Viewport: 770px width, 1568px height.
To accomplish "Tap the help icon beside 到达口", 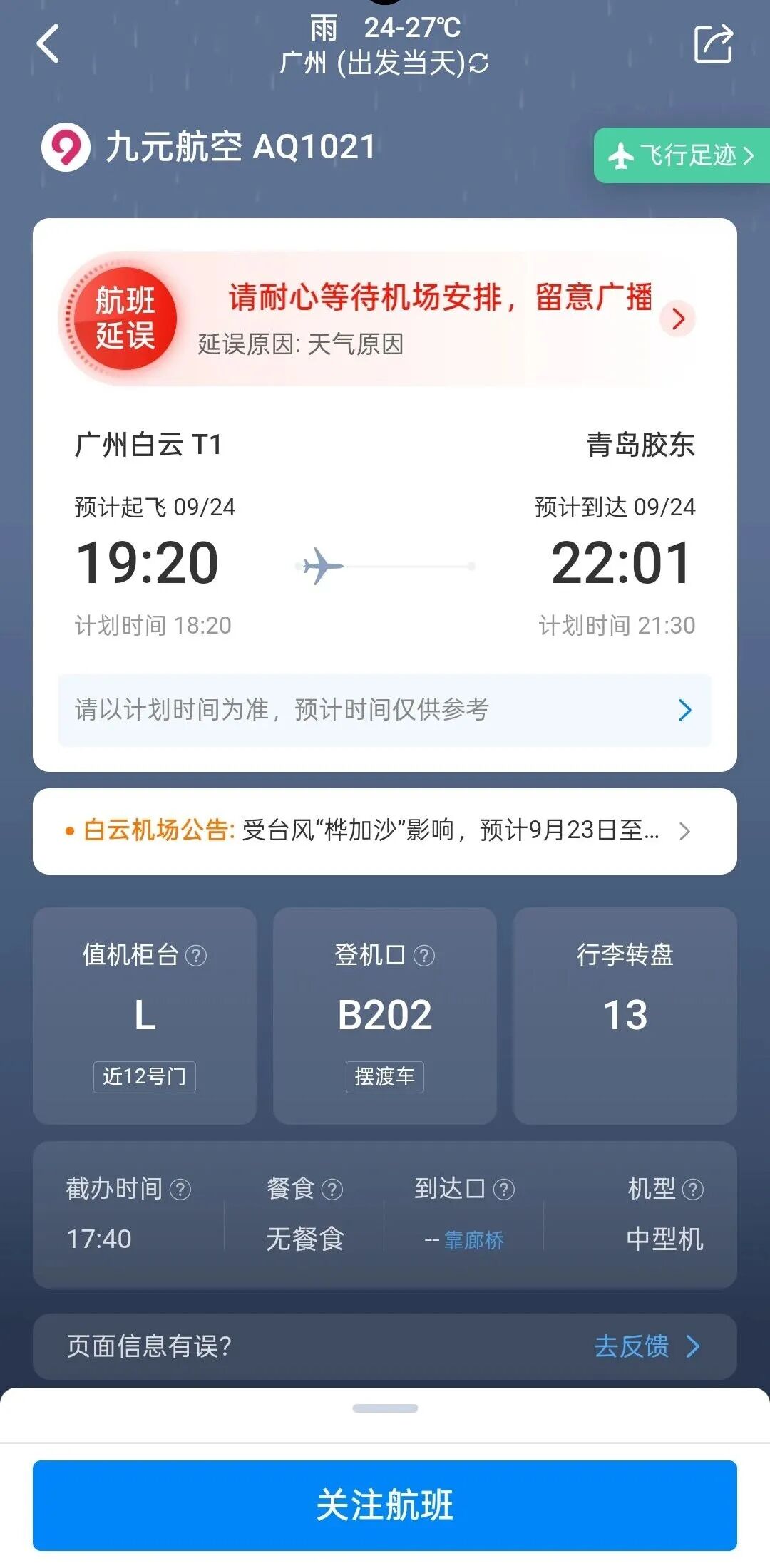I will pos(504,1190).
